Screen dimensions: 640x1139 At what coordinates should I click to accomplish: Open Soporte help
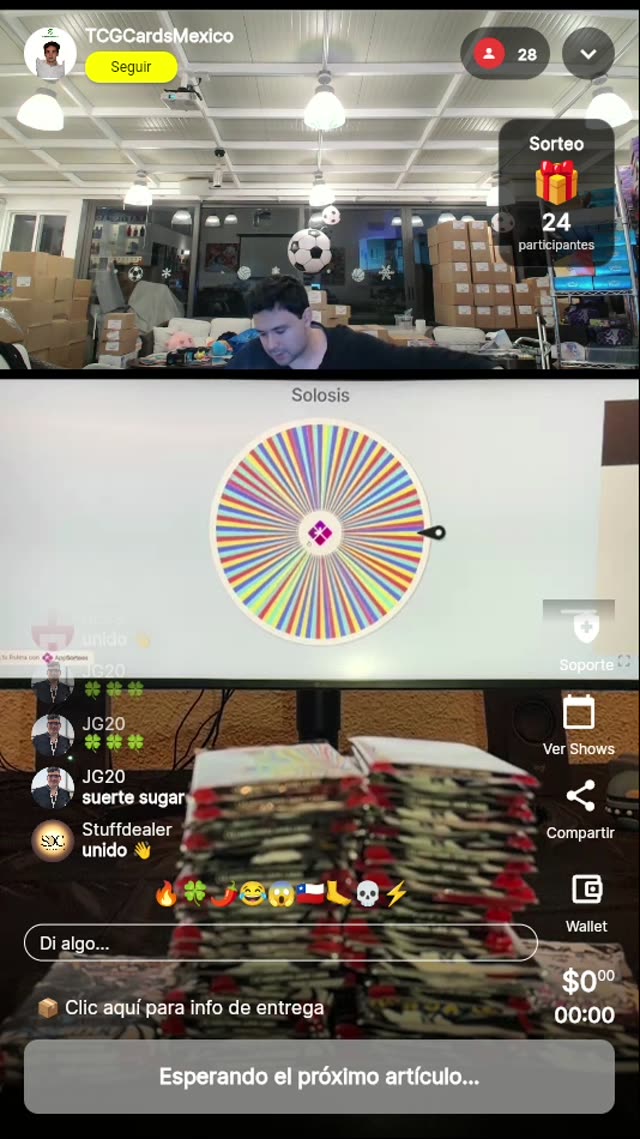(x=586, y=639)
